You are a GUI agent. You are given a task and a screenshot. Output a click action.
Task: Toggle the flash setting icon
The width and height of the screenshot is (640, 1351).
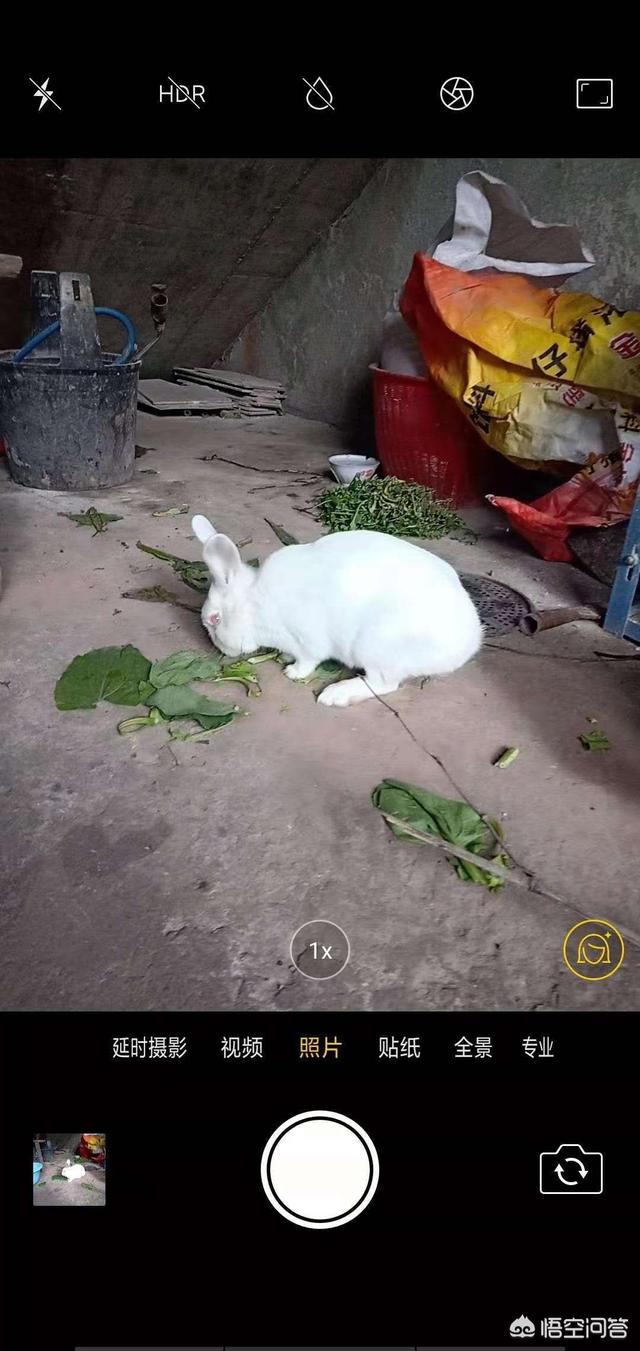[x=45, y=94]
